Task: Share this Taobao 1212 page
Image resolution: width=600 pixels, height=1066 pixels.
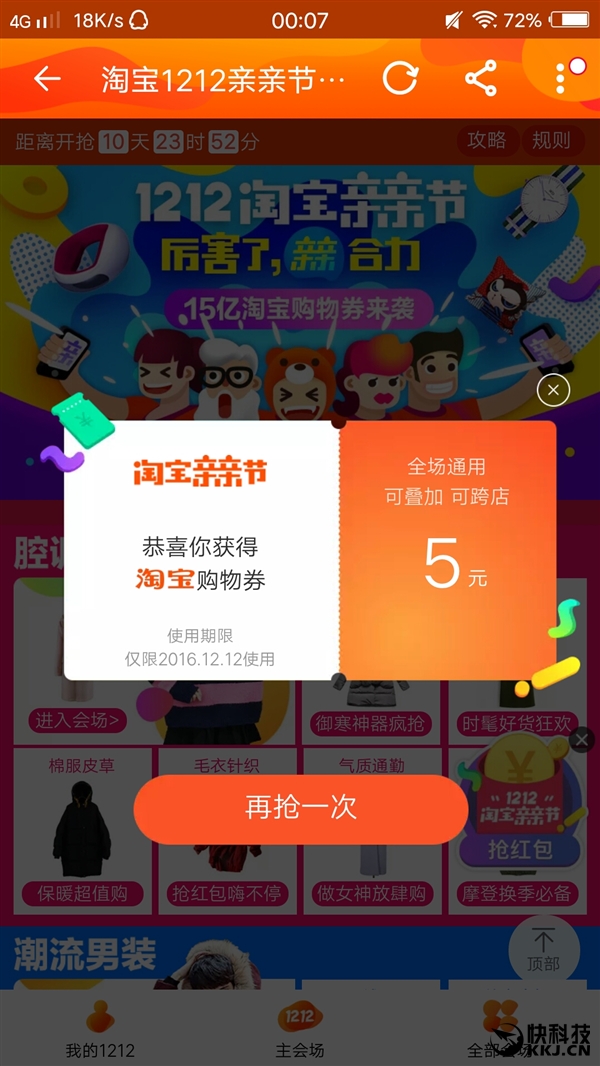Action: point(481,79)
